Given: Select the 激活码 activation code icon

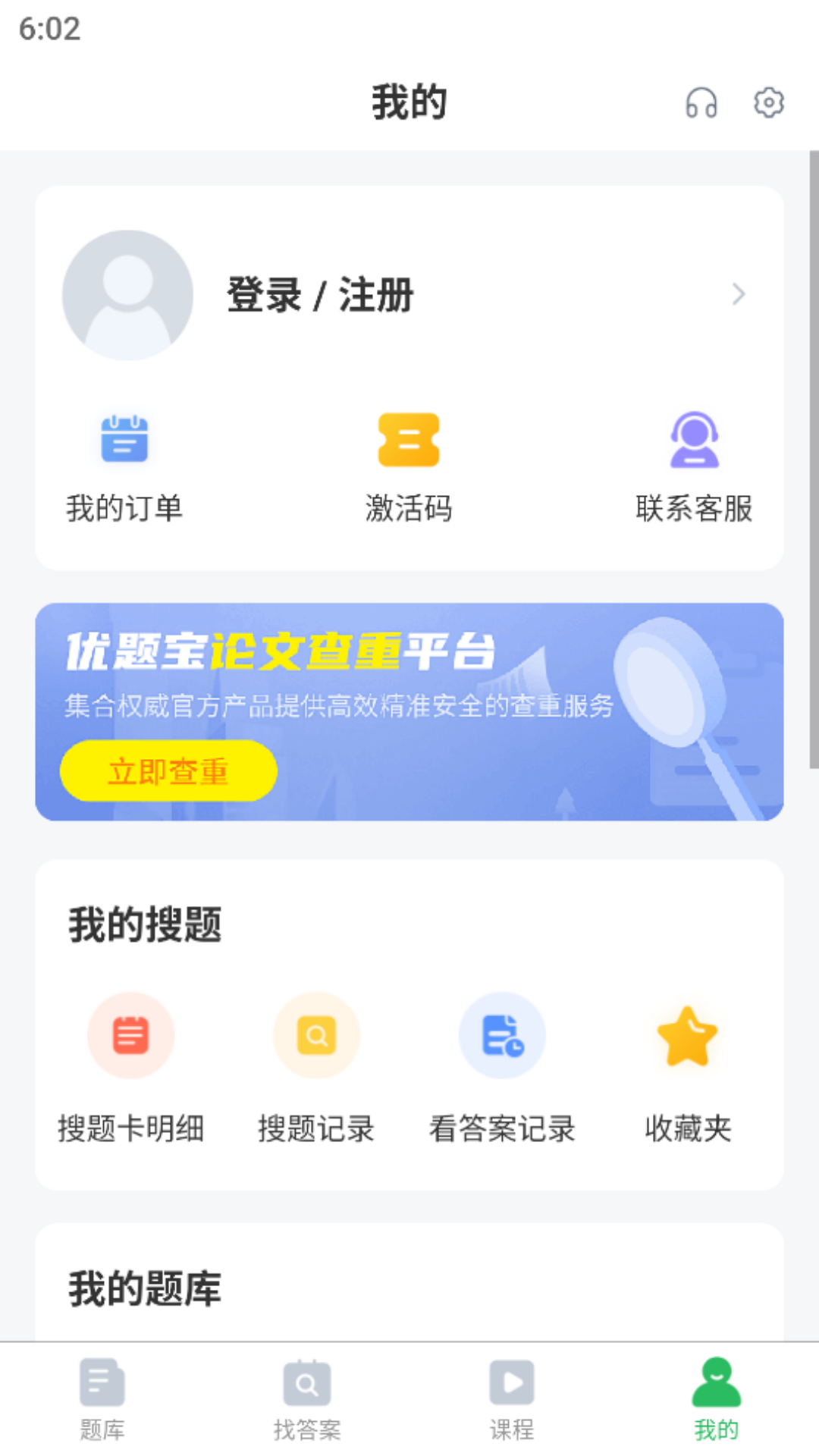Looking at the screenshot, I should [408, 440].
